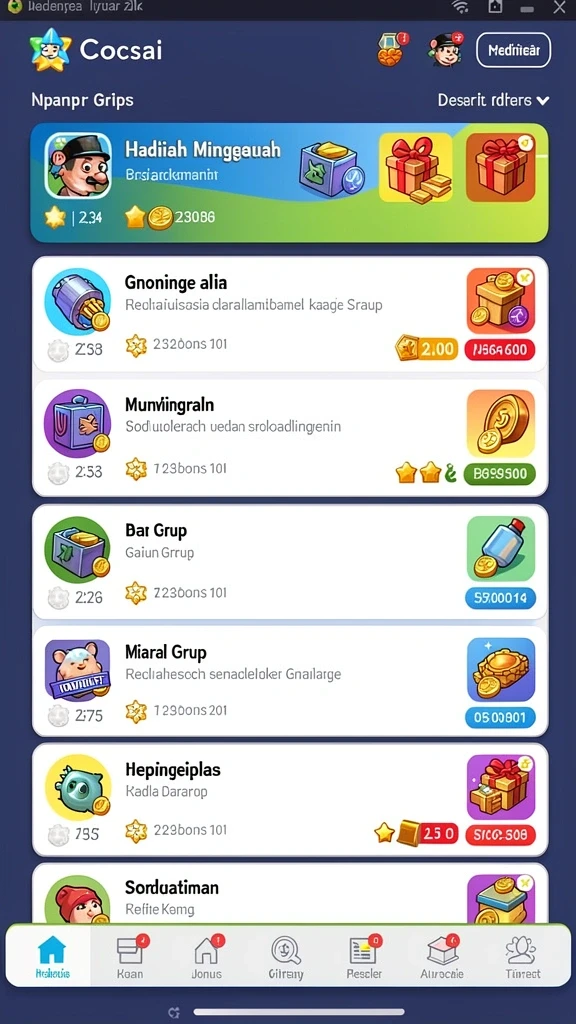Switch to the Alirocaie tab

pyautogui.click(x=442, y=955)
